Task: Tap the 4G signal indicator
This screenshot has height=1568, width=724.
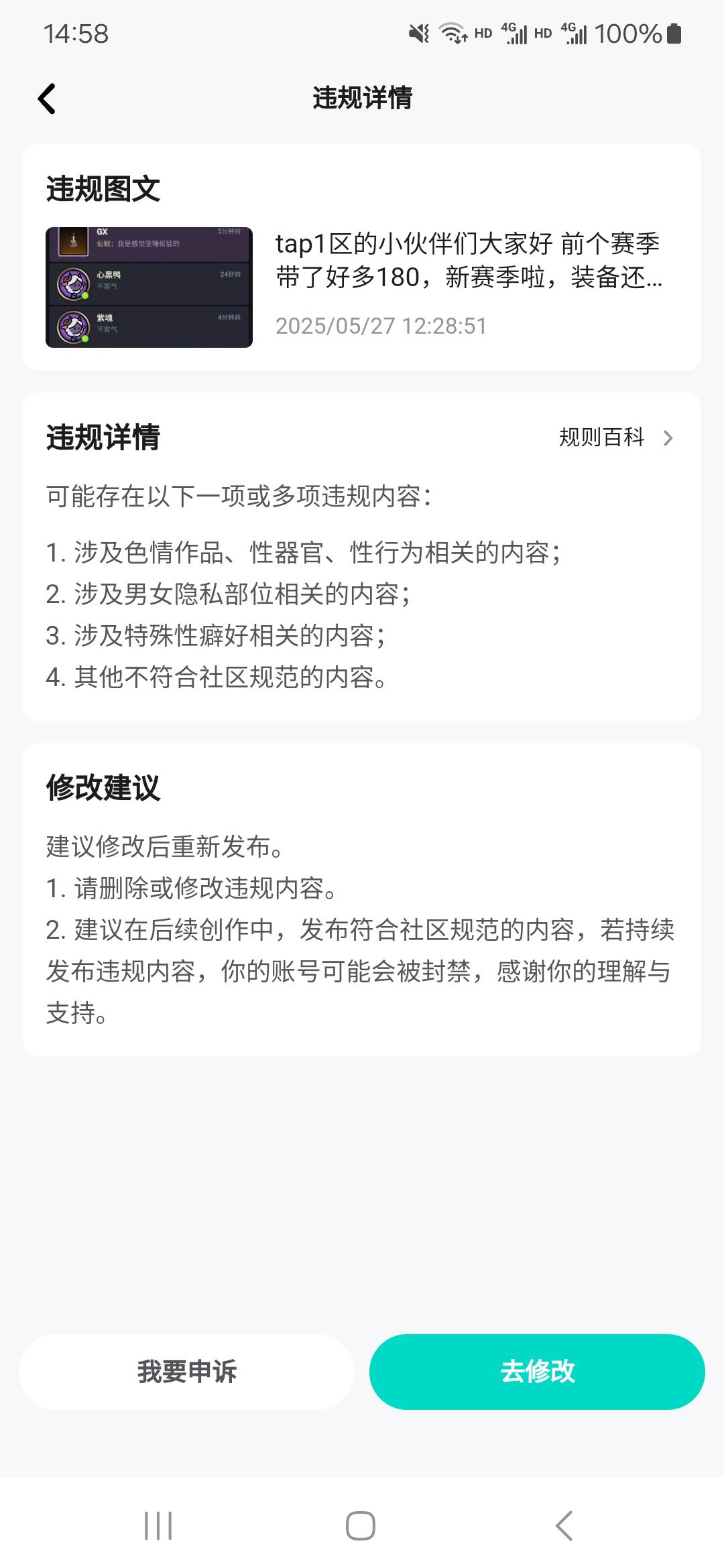Action: pyautogui.click(x=515, y=32)
